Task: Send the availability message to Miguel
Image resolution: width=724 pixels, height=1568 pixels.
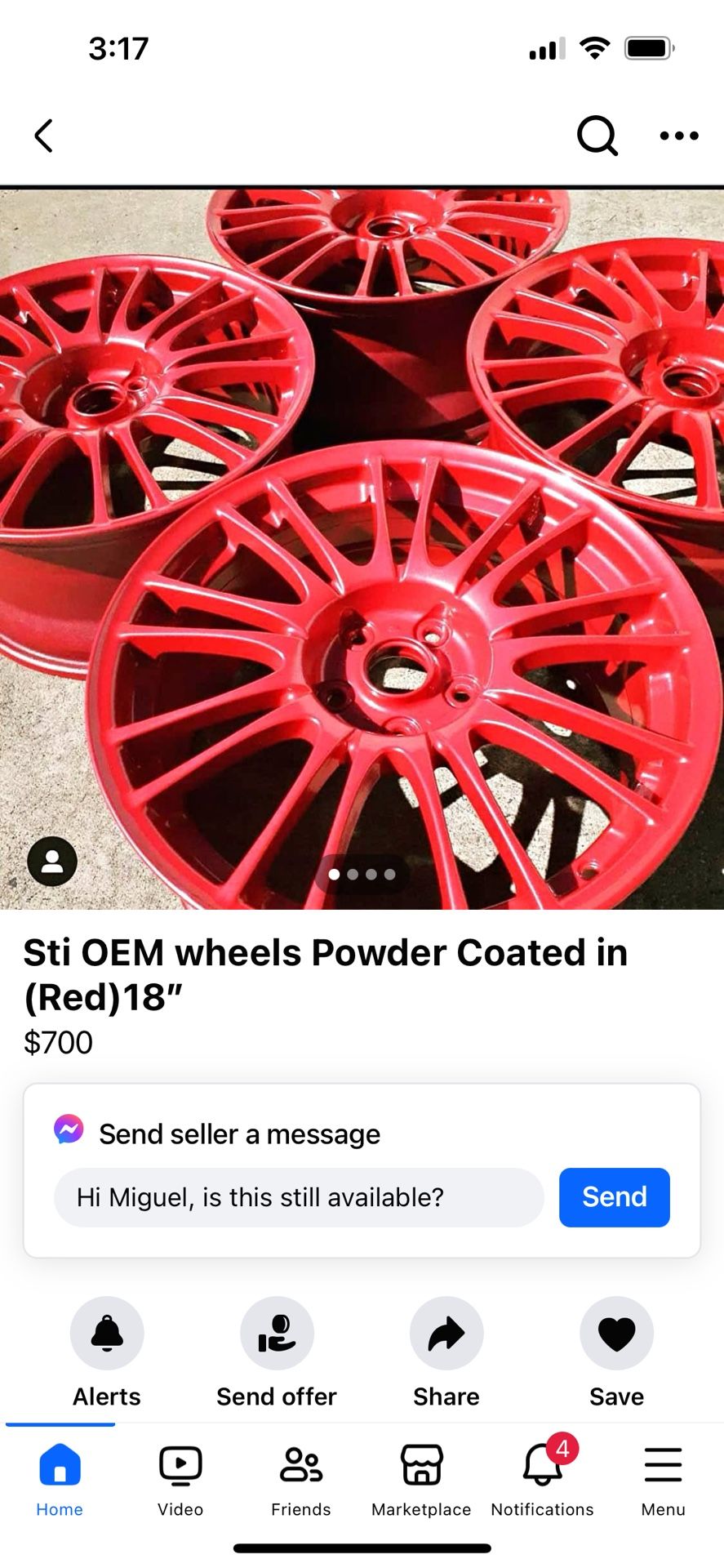Action: click(x=614, y=1197)
